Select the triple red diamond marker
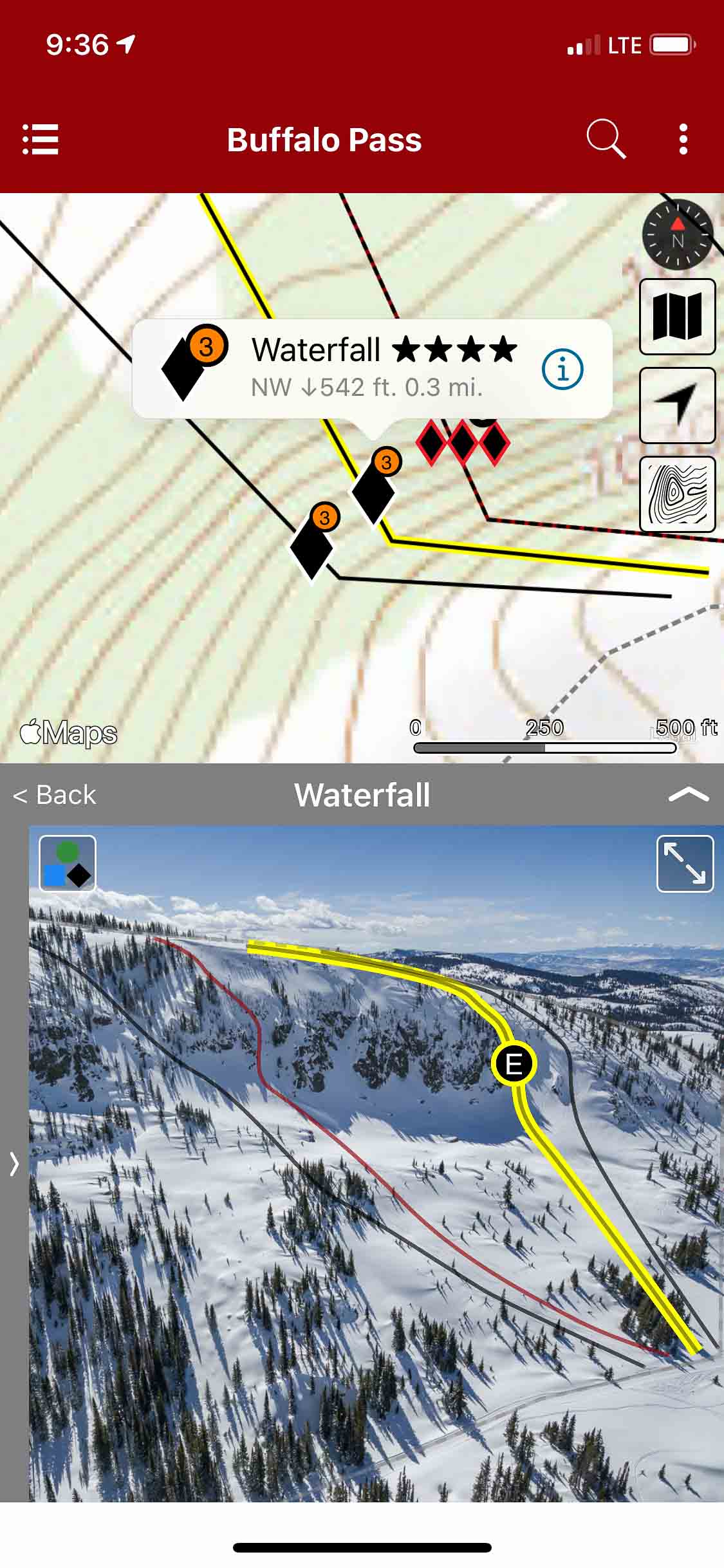Viewport: 724px width, 1568px height. pyautogui.click(x=463, y=443)
